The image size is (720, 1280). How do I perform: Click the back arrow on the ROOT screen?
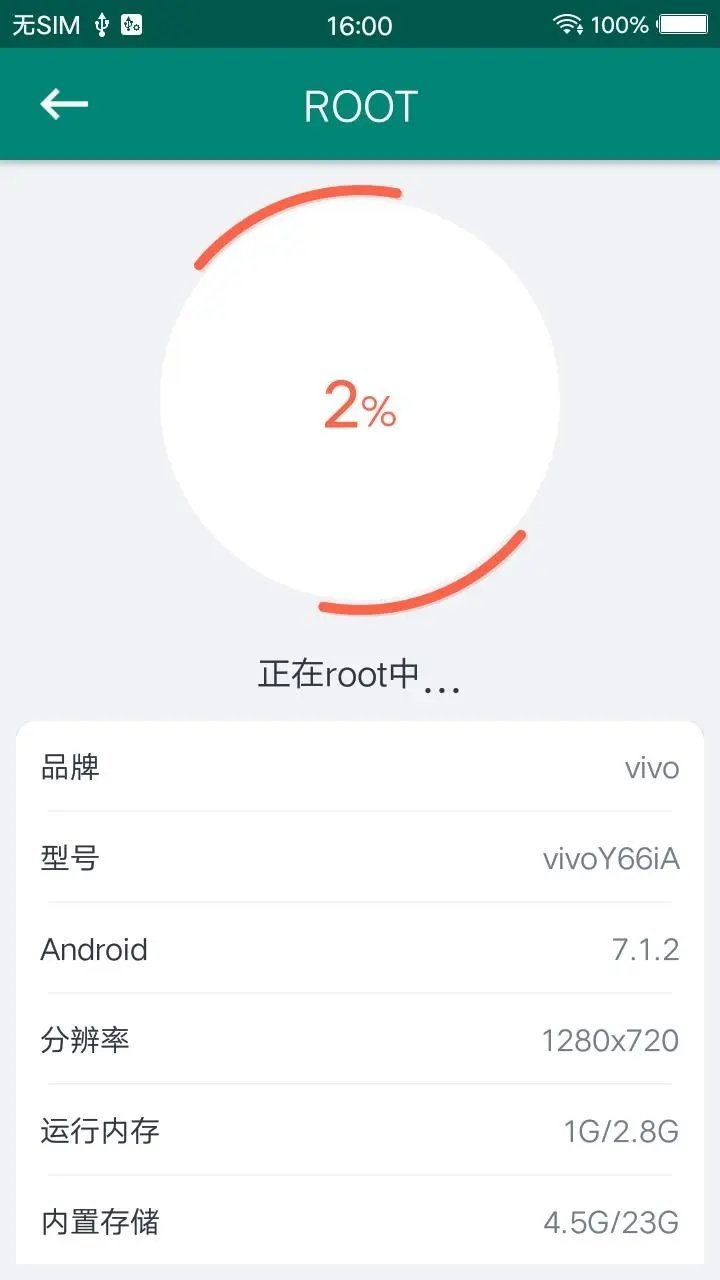tap(64, 103)
